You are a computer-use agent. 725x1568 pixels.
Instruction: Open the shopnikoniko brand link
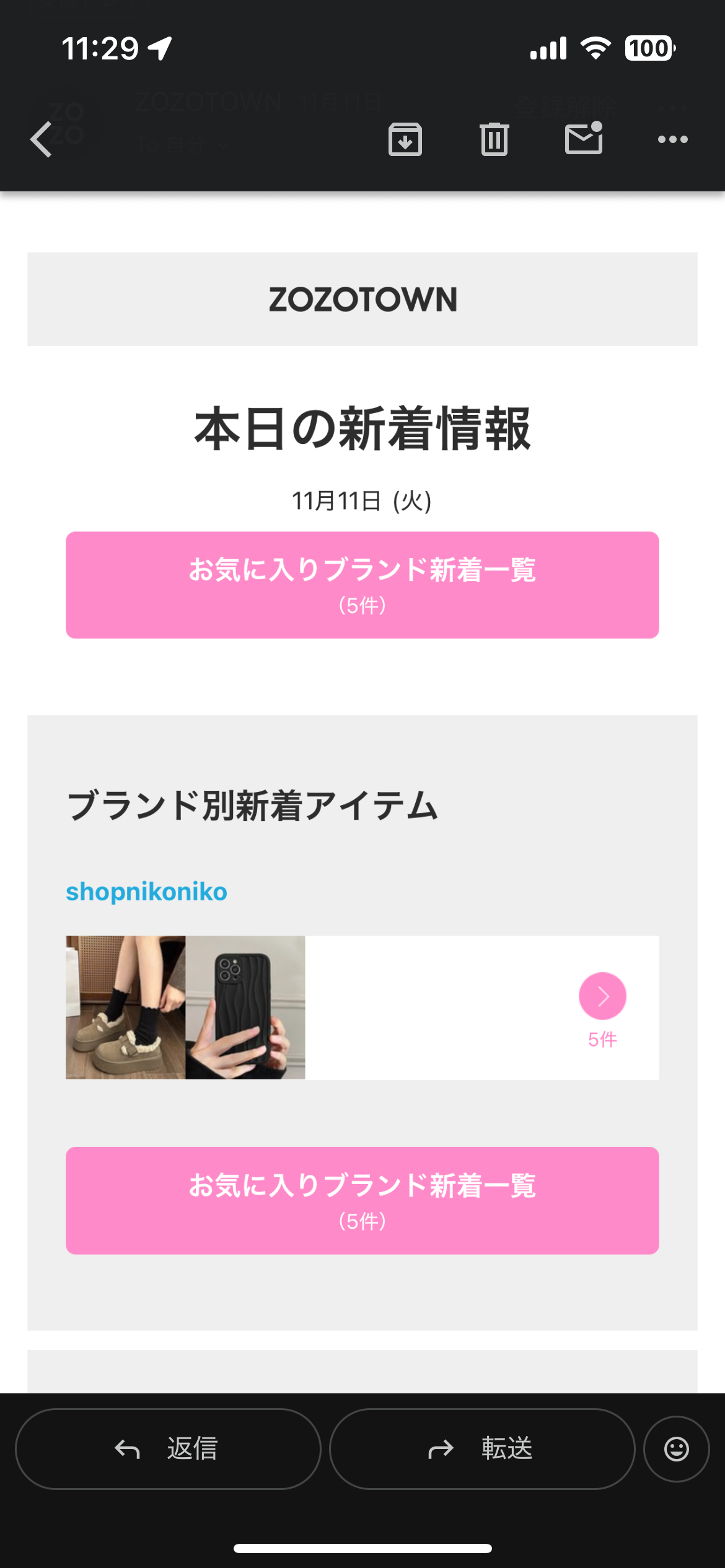[x=147, y=892]
